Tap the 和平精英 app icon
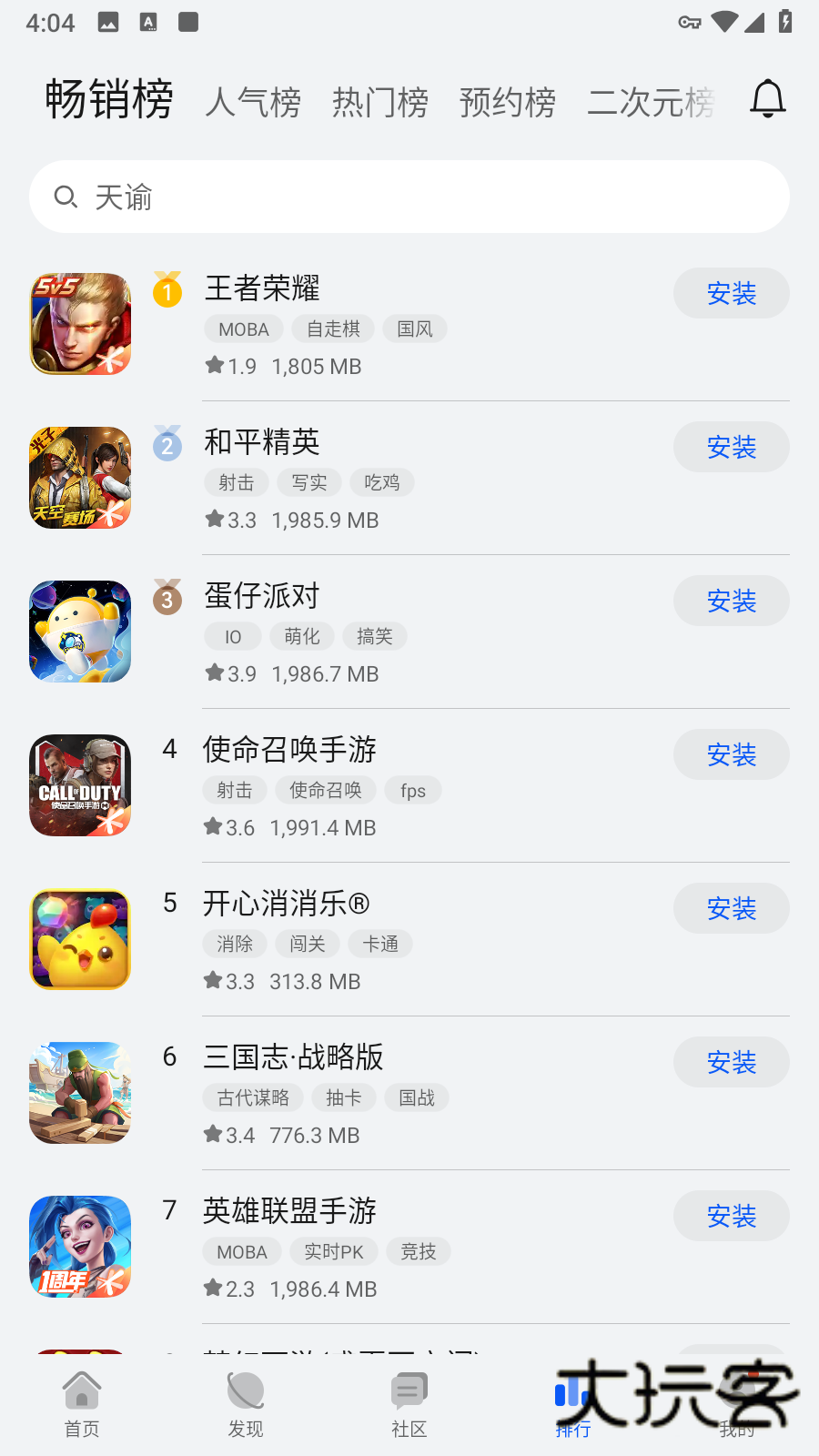 point(79,477)
